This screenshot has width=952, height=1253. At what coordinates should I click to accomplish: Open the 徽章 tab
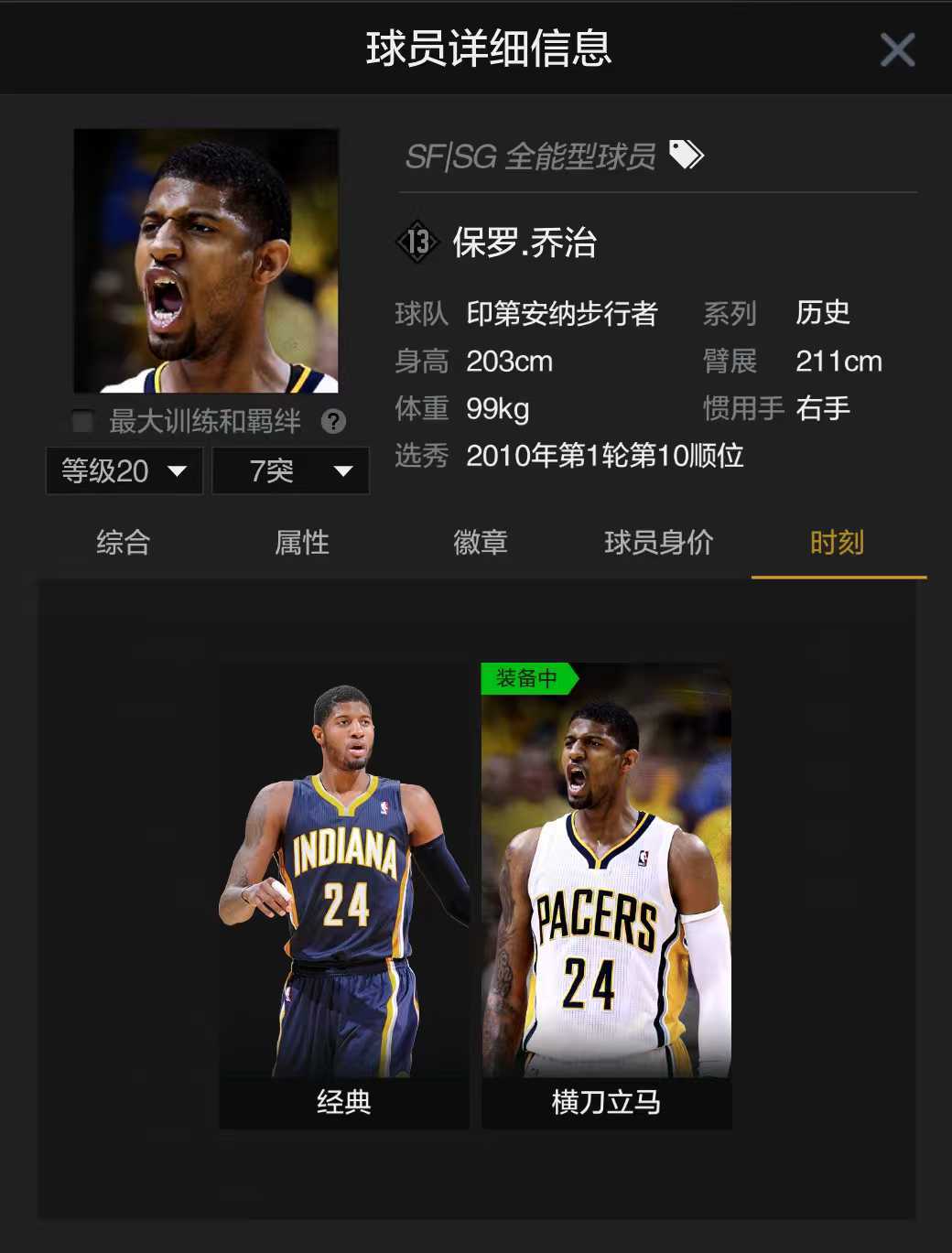481,543
